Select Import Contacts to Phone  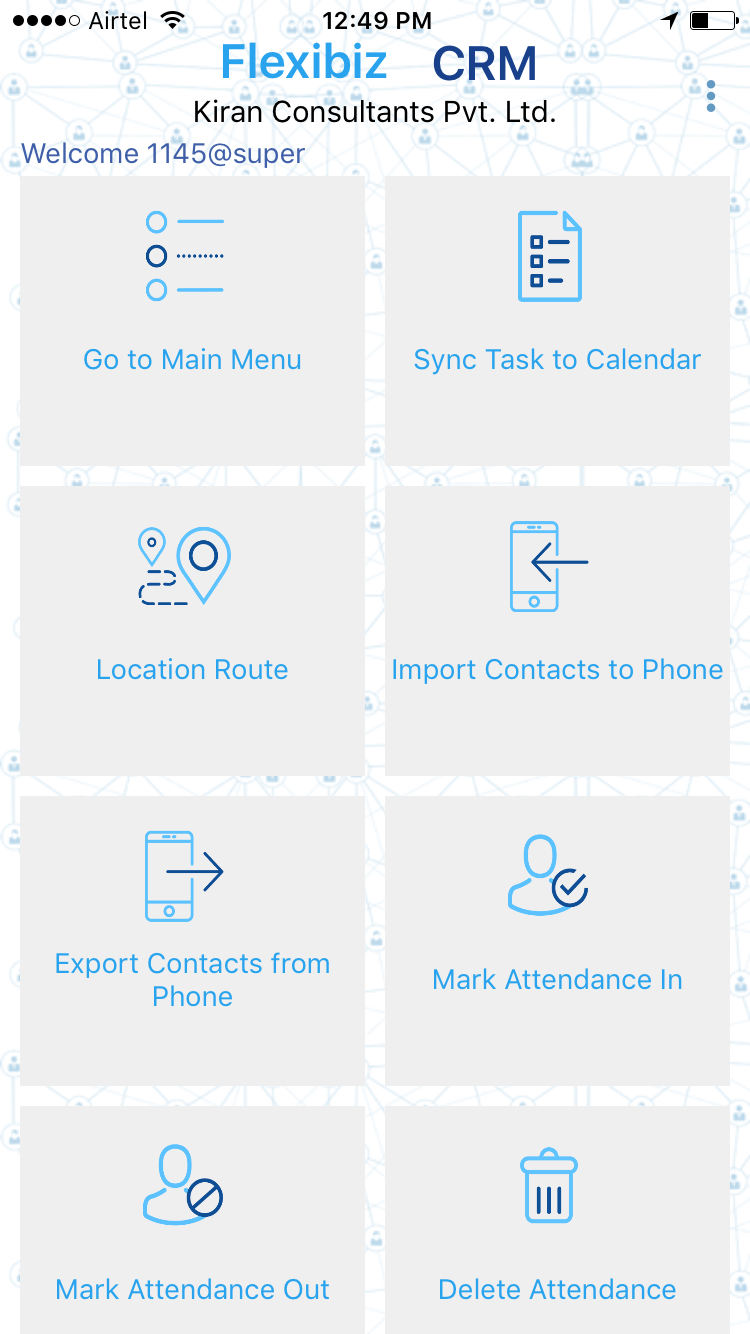[x=557, y=631]
